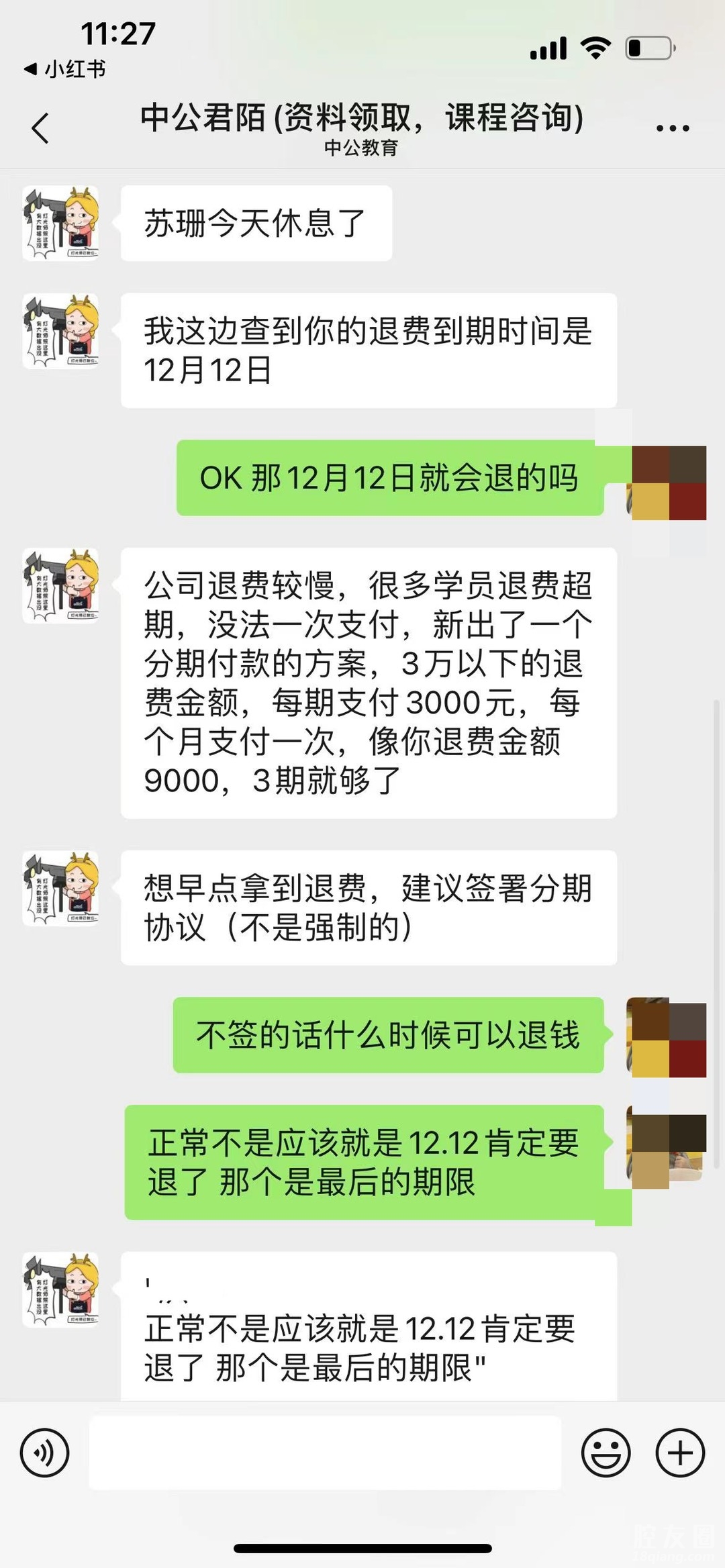
Task: Open contact avatar beside 苏珊今天休息了
Action: 60,224
